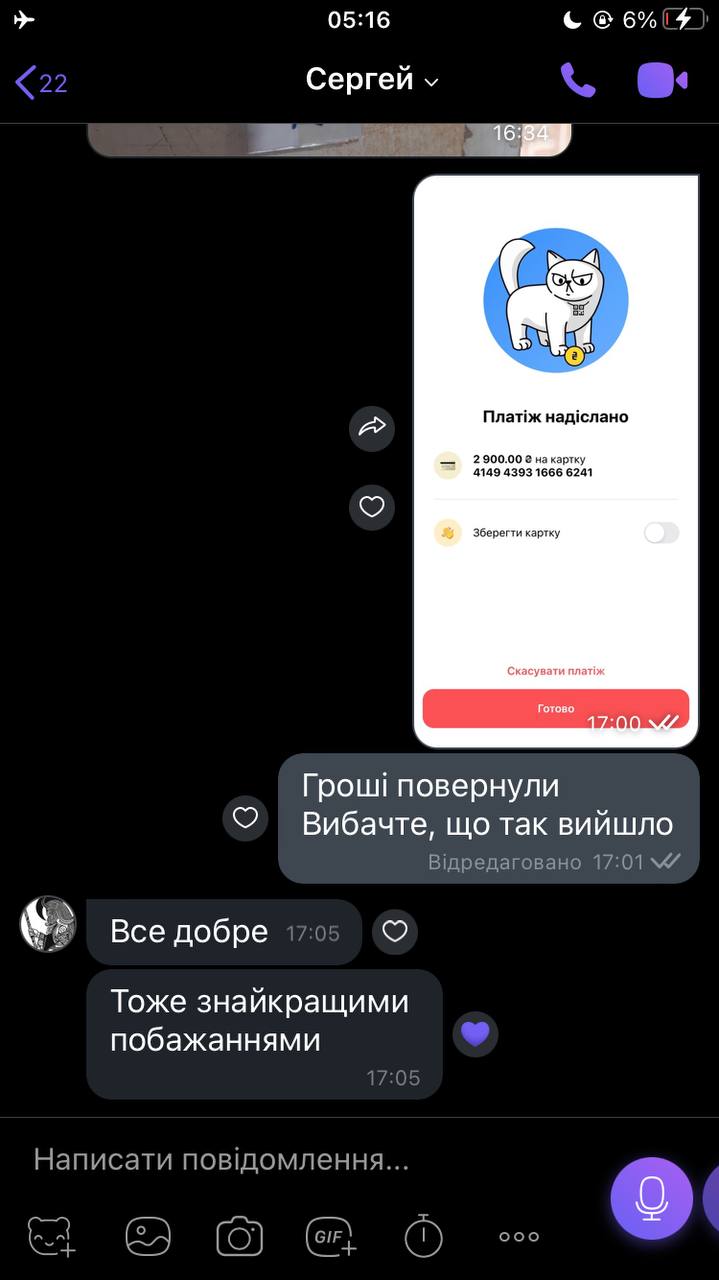Go back to the chat list
Image resolution: width=719 pixels, height=1280 pixels.
40,82
